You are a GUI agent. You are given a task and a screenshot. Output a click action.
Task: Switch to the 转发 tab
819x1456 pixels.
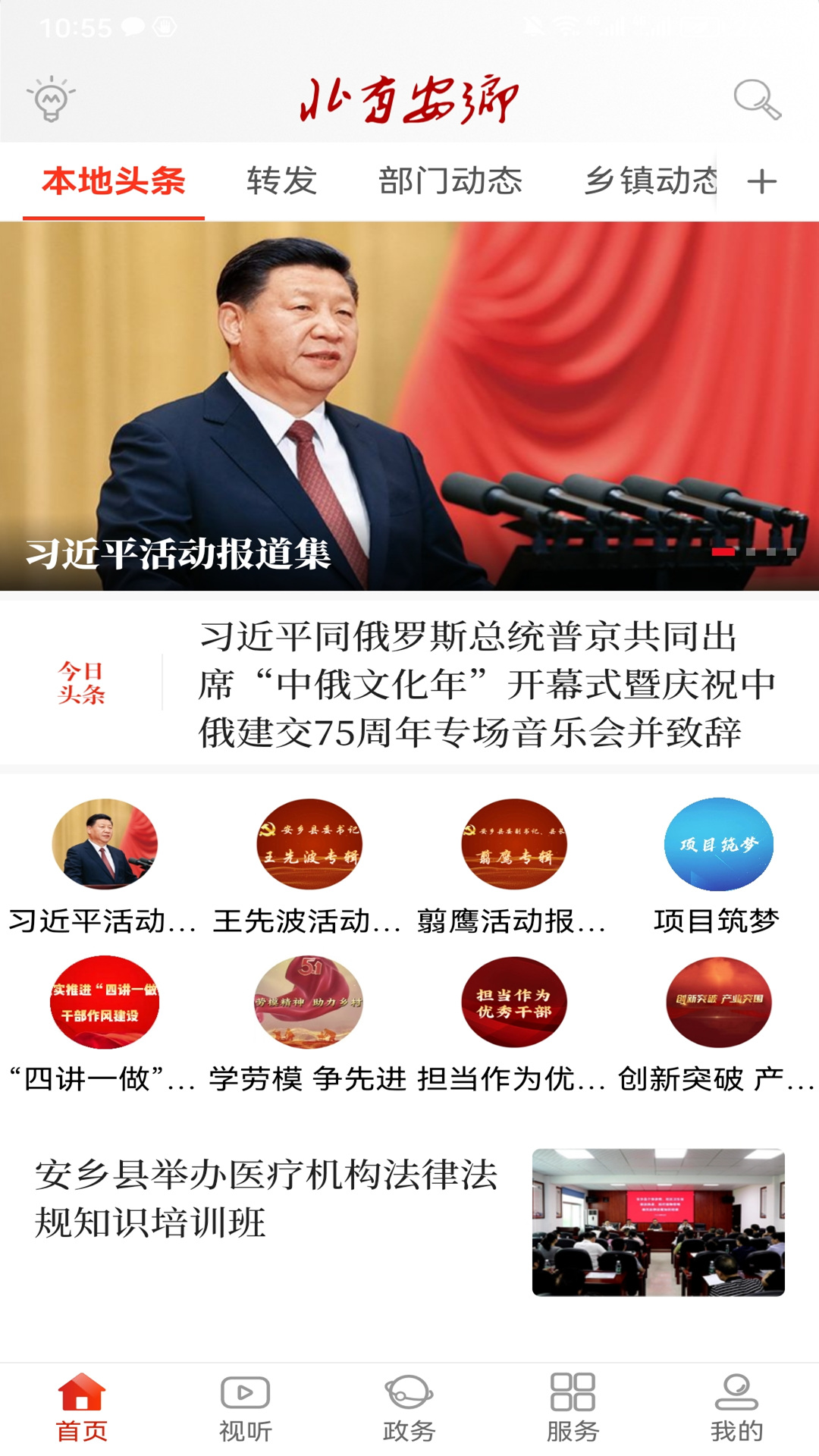284,180
